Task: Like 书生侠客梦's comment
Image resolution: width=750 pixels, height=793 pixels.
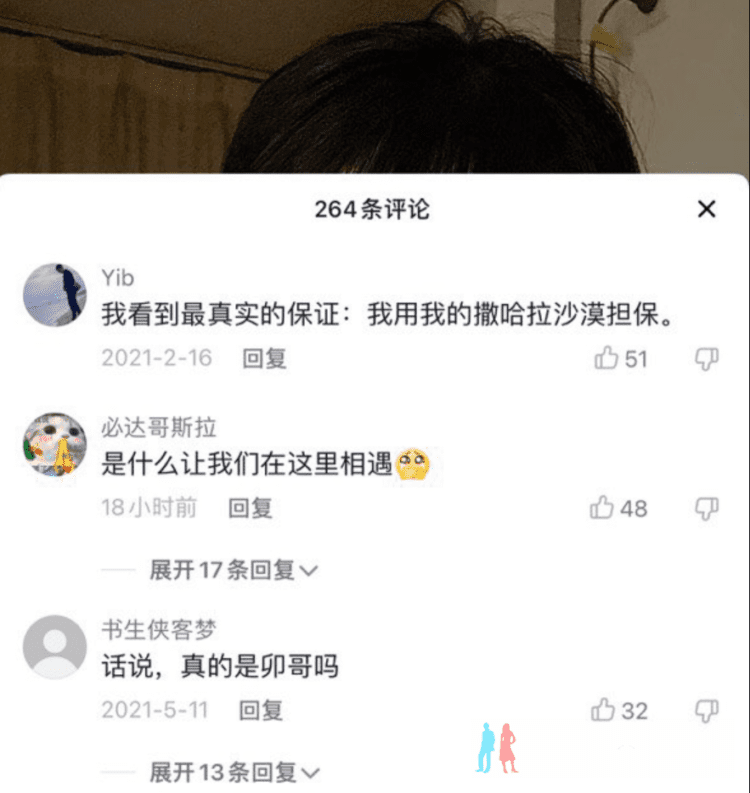Action: tap(603, 710)
